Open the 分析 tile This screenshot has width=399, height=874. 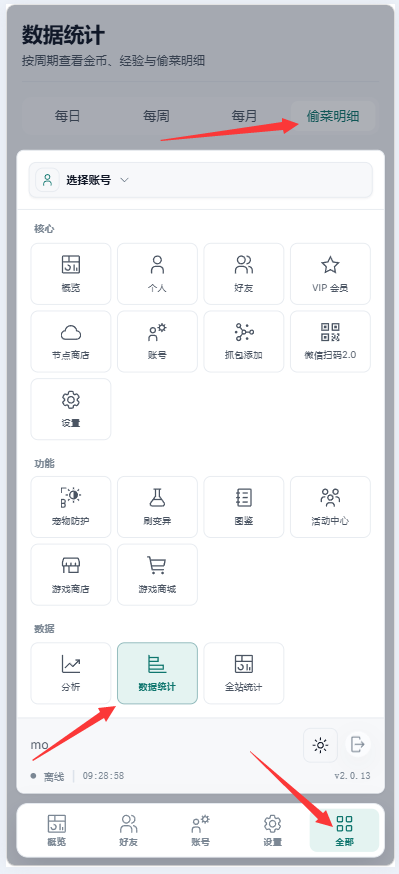[71, 673]
